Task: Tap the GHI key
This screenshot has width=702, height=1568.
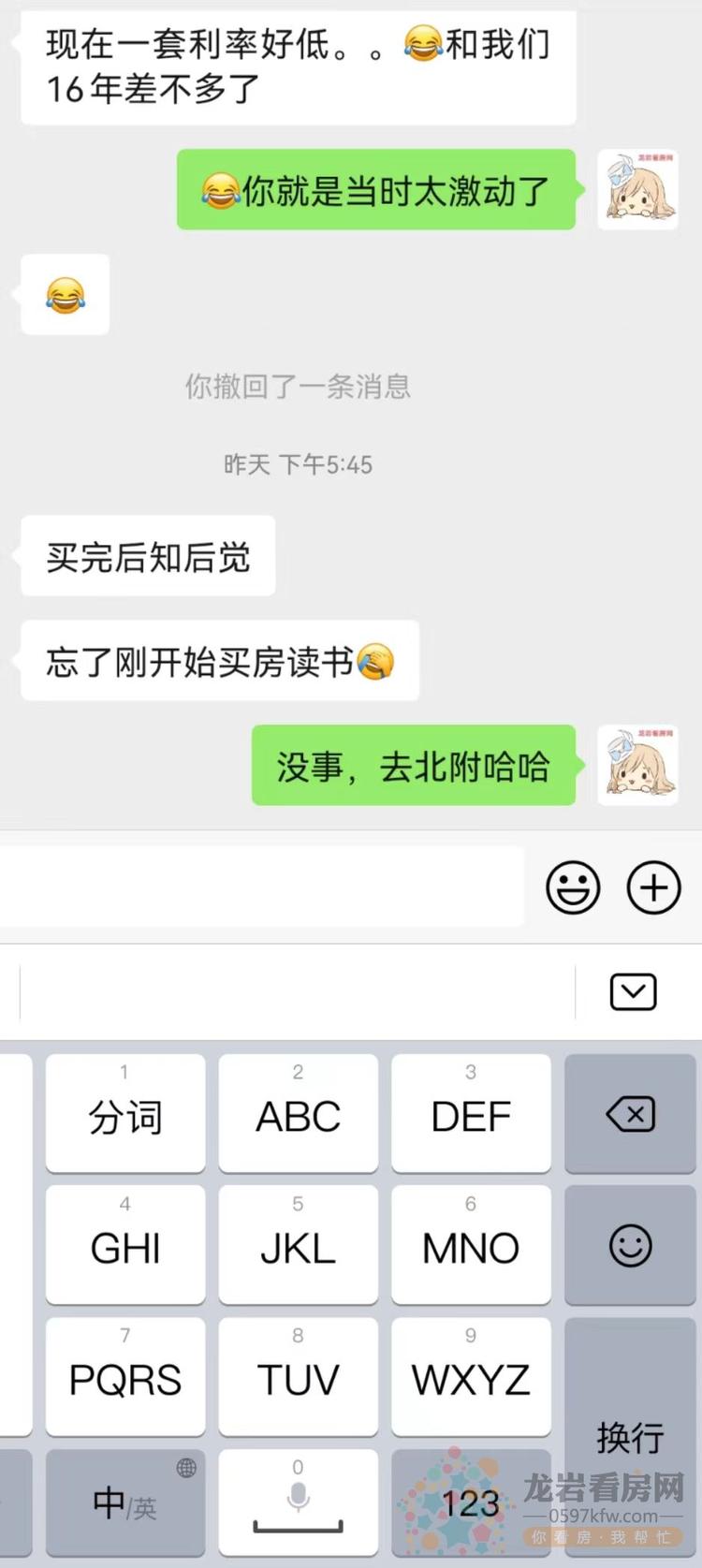Action: pyautogui.click(x=125, y=1246)
